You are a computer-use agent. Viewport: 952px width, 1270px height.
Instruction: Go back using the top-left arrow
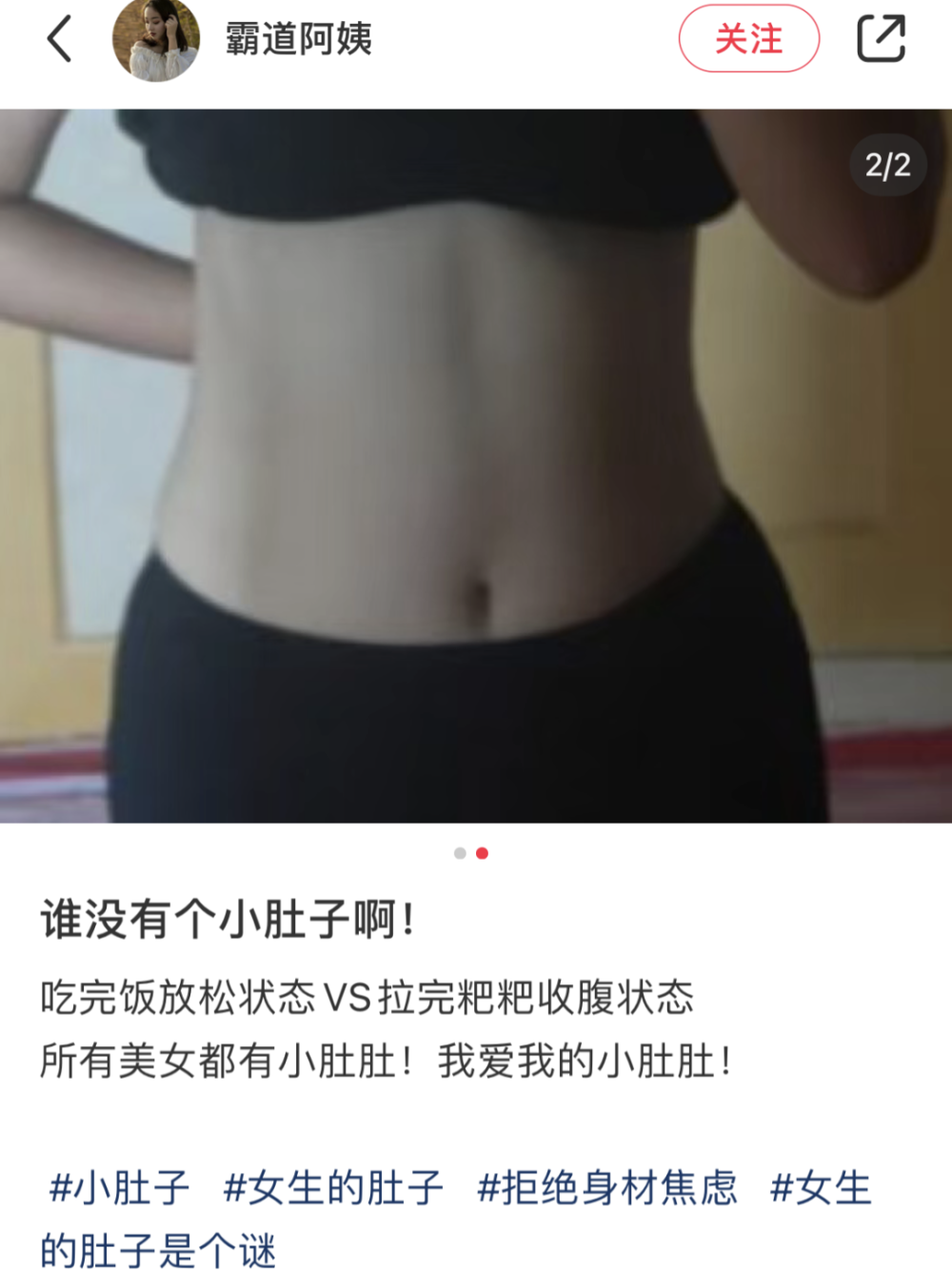coord(59,39)
